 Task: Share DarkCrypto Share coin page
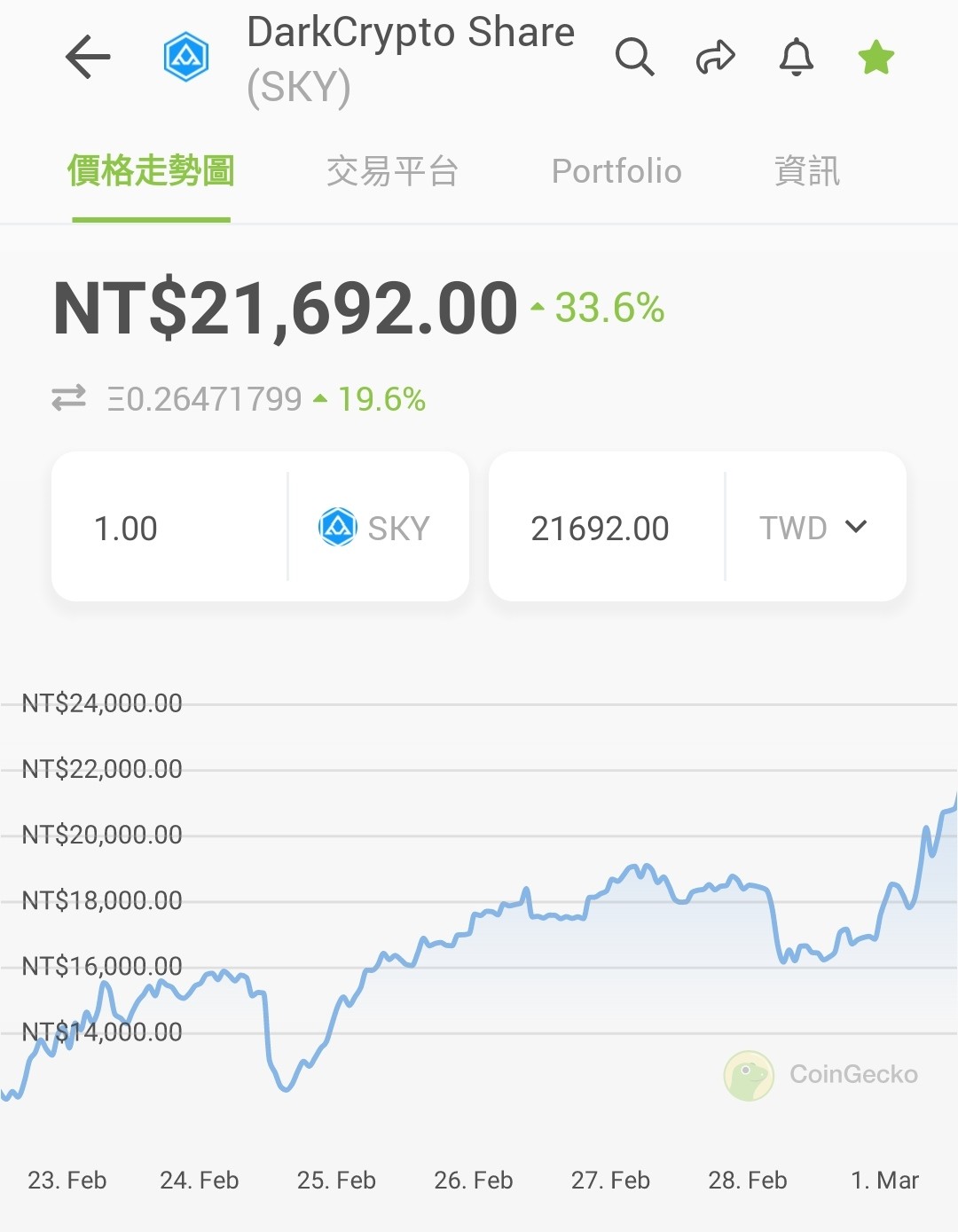pyautogui.click(x=715, y=58)
